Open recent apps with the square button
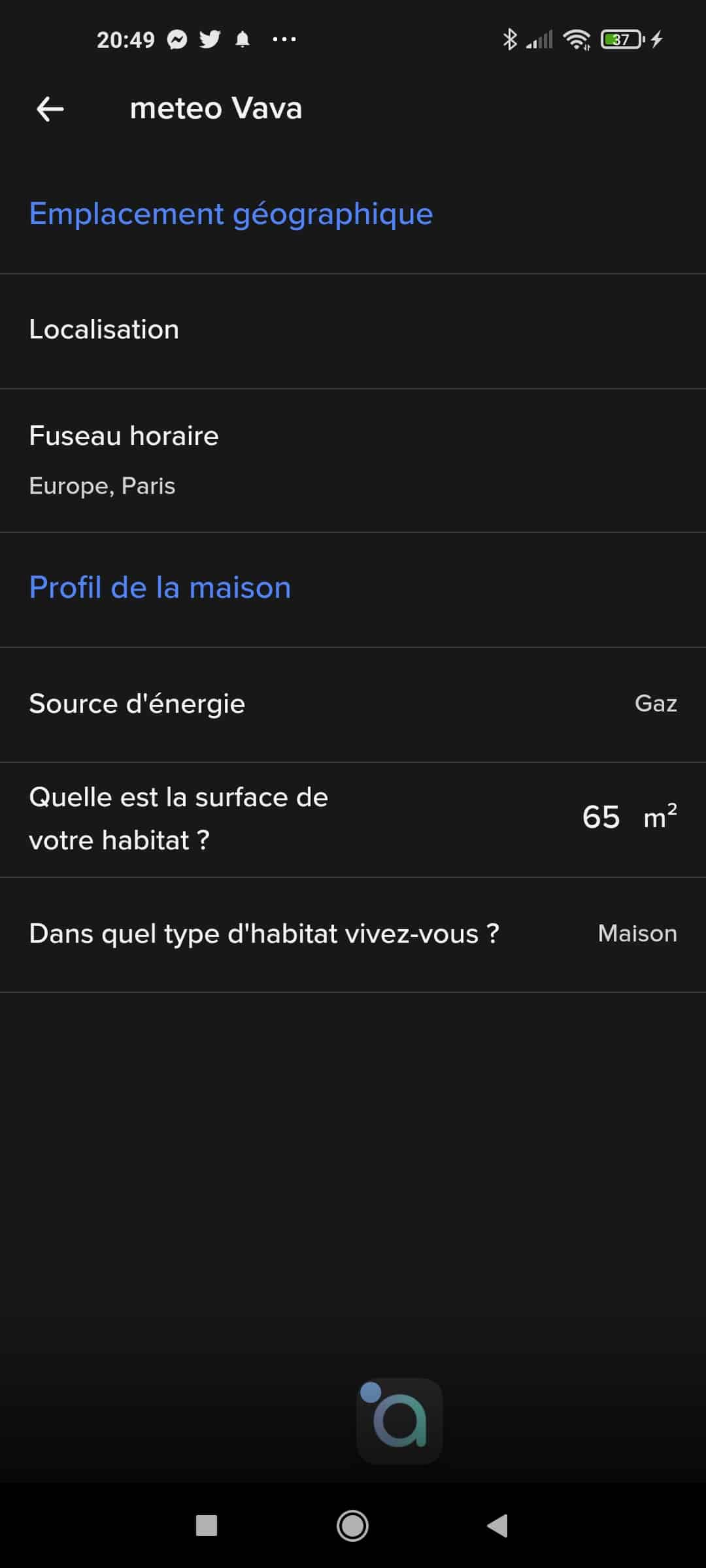This screenshot has width=706, height=1568. pyautogui.click(x=207, y=1526)
